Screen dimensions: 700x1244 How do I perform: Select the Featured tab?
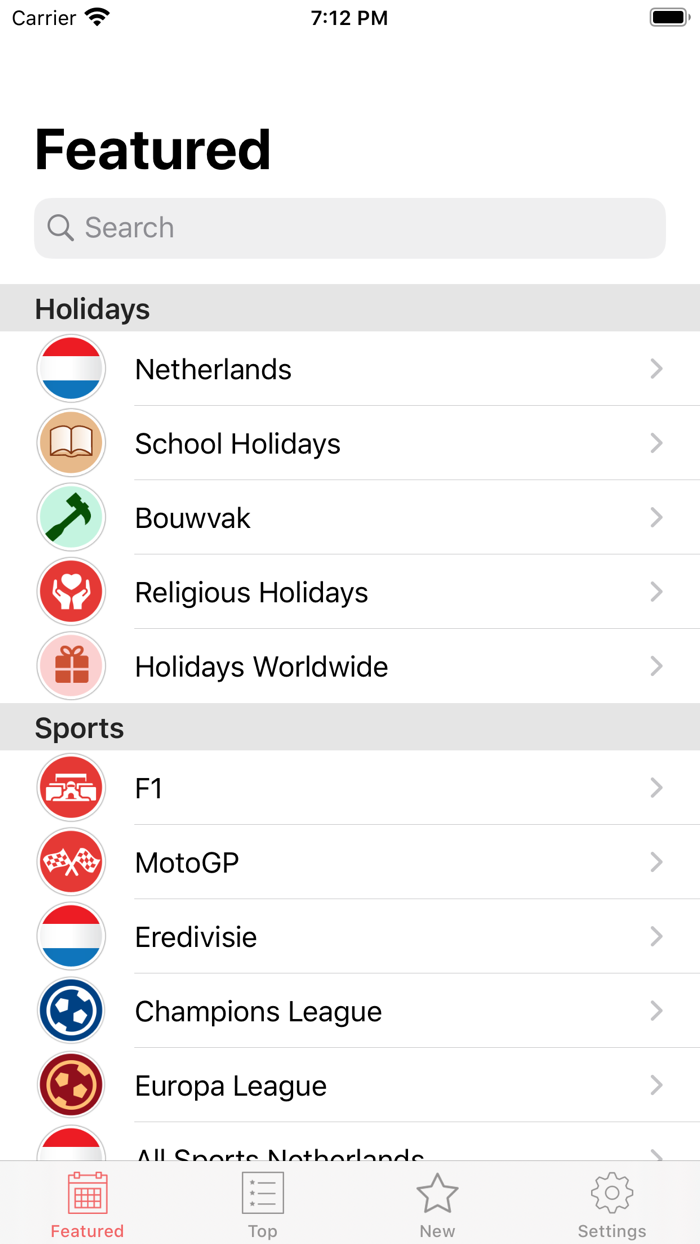pos(87,1204)
